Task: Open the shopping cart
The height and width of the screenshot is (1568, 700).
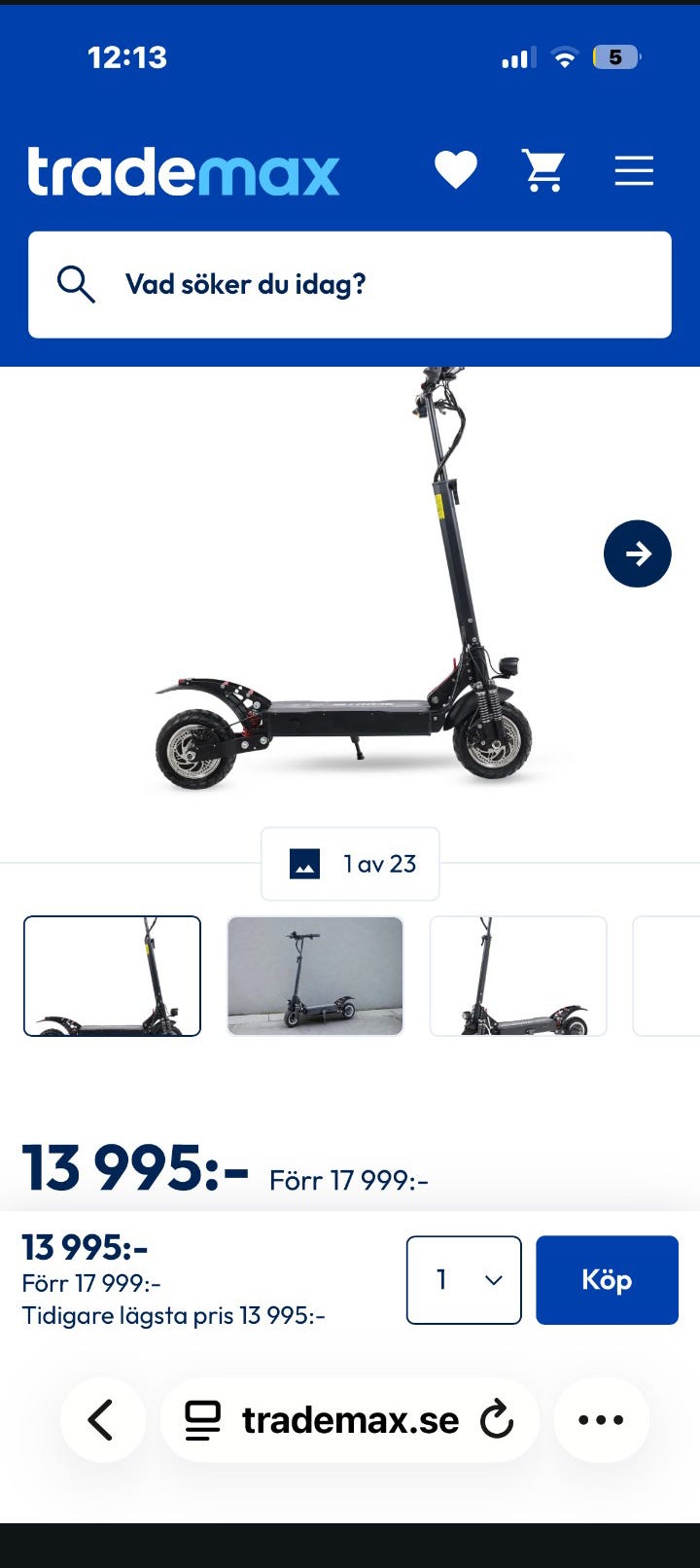Action: 543,171
